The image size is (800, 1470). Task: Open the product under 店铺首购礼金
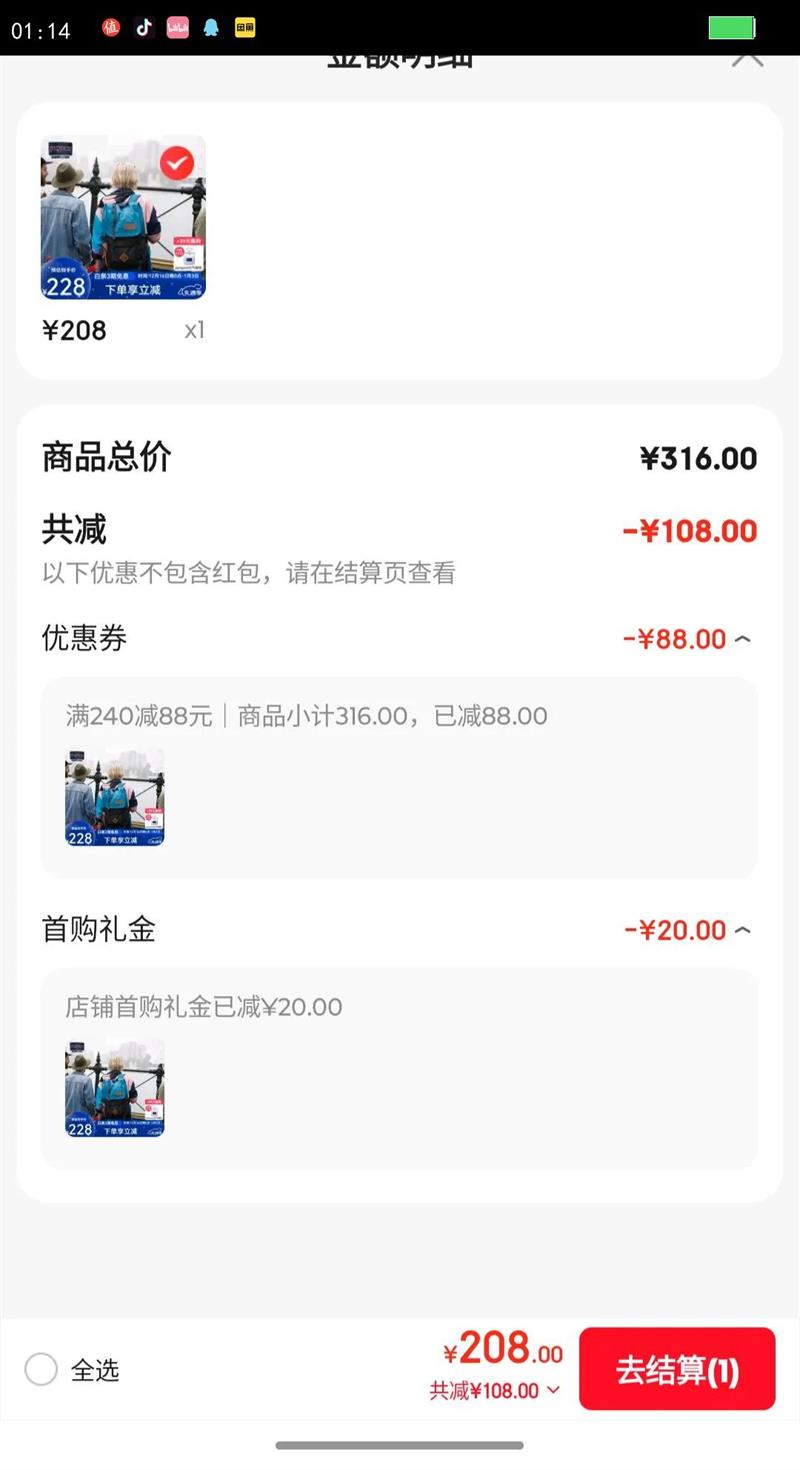[x=115, y=1088]
